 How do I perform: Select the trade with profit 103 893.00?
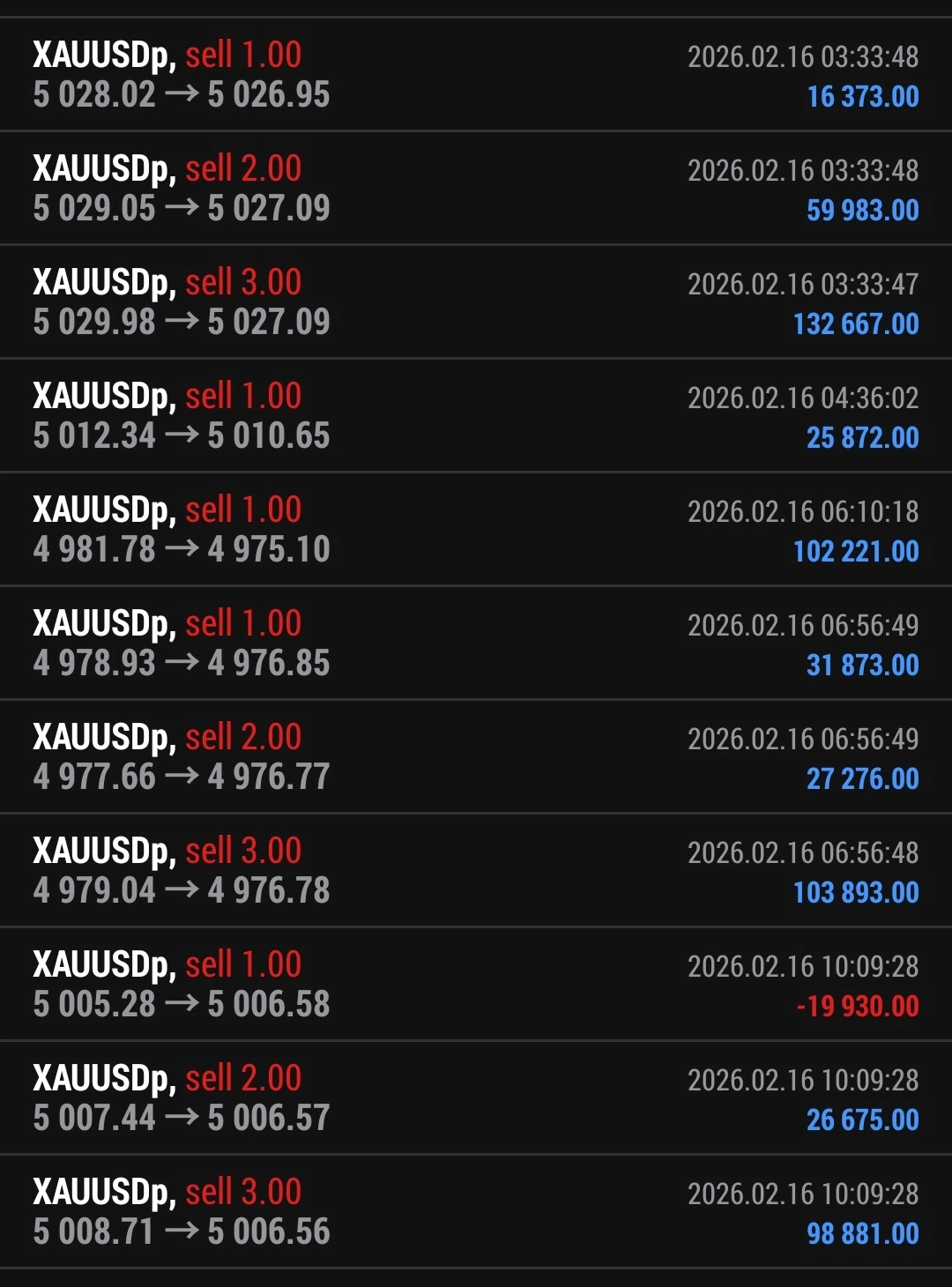tap(476, 871)
